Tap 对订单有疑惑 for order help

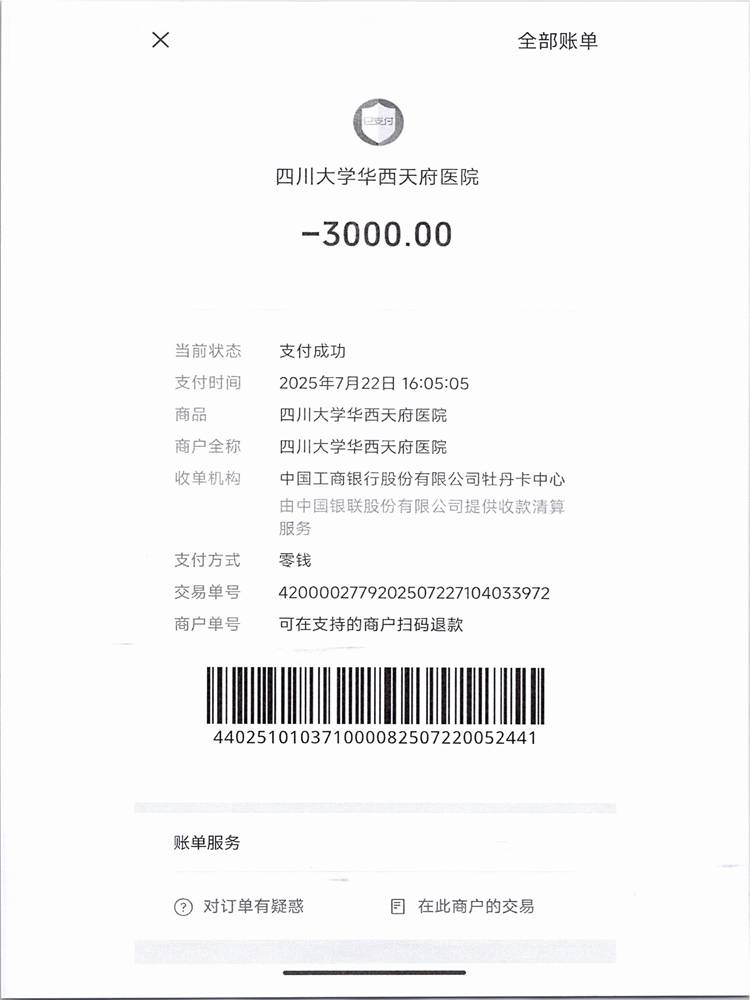coord(240,907)
